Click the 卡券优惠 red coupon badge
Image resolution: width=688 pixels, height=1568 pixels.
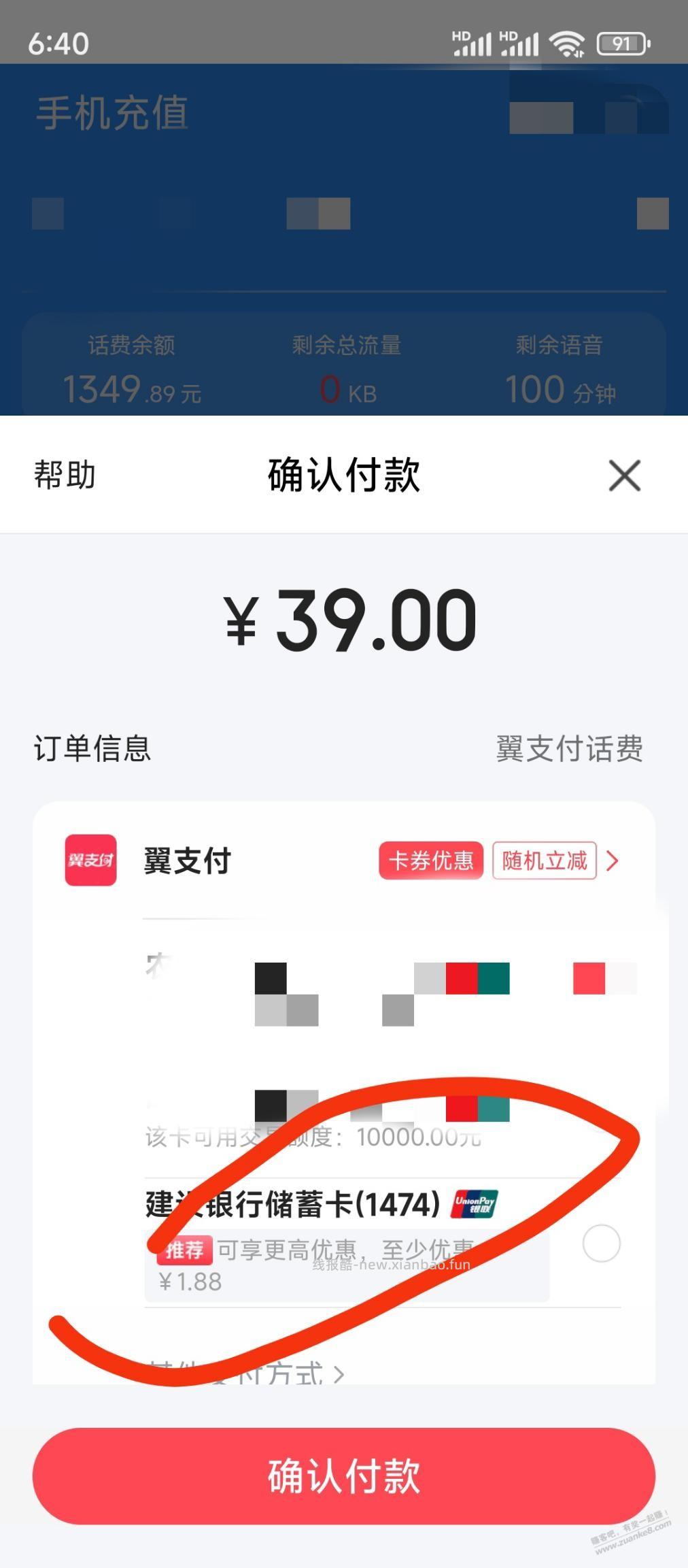click(x=431, y=861)
